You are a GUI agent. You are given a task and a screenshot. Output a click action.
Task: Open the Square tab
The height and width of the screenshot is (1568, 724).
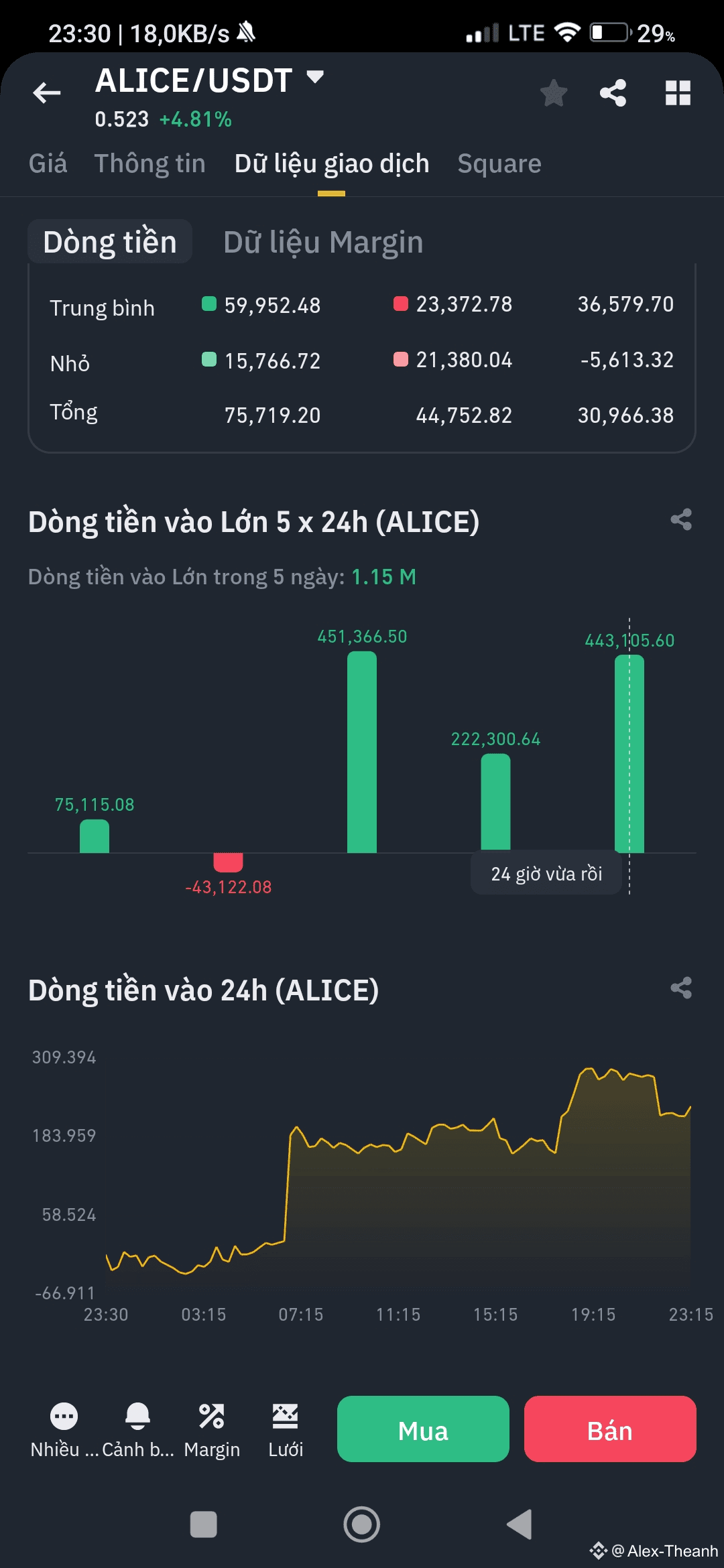(499, 164)
